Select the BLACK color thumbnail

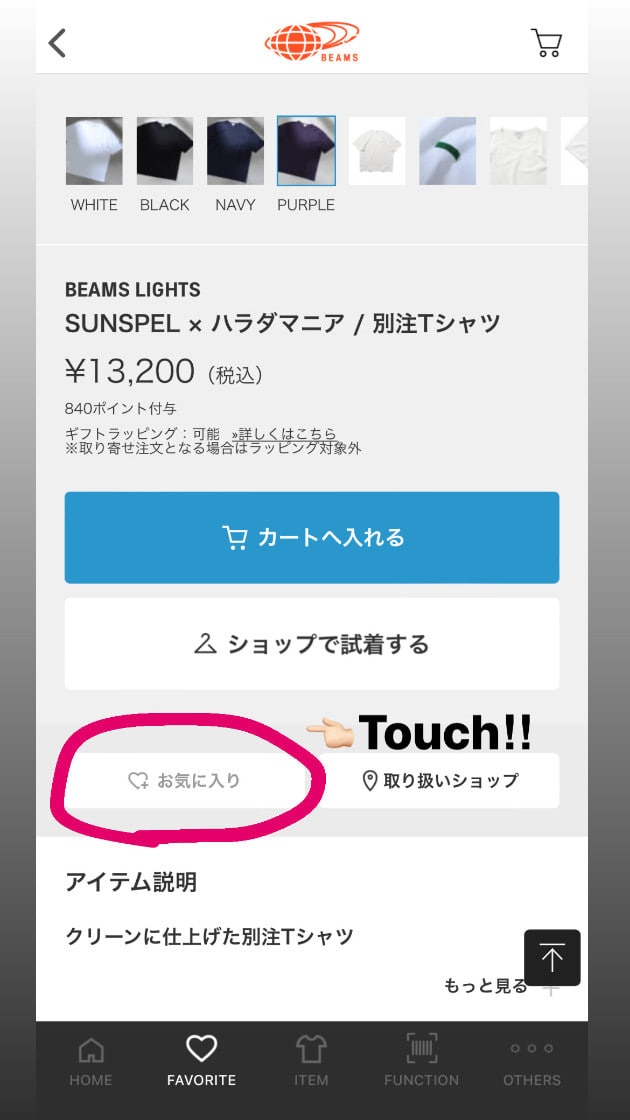[x=165, y=151]
